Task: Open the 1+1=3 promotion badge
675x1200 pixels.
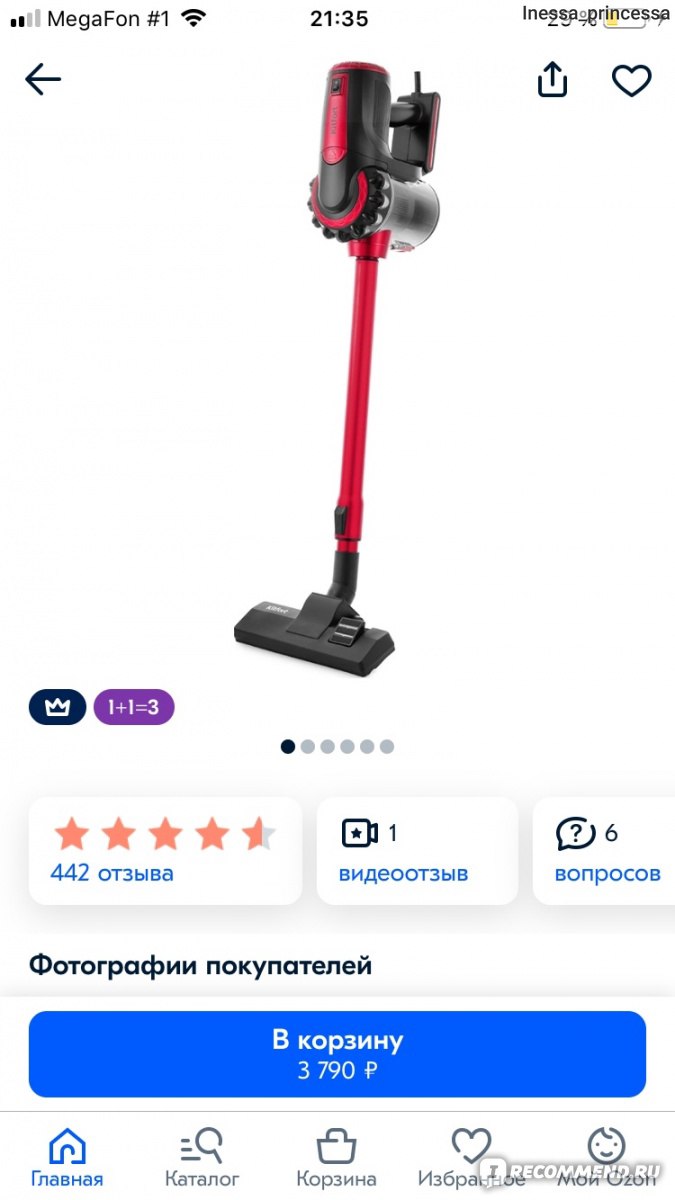Action: tap(134, 708)
